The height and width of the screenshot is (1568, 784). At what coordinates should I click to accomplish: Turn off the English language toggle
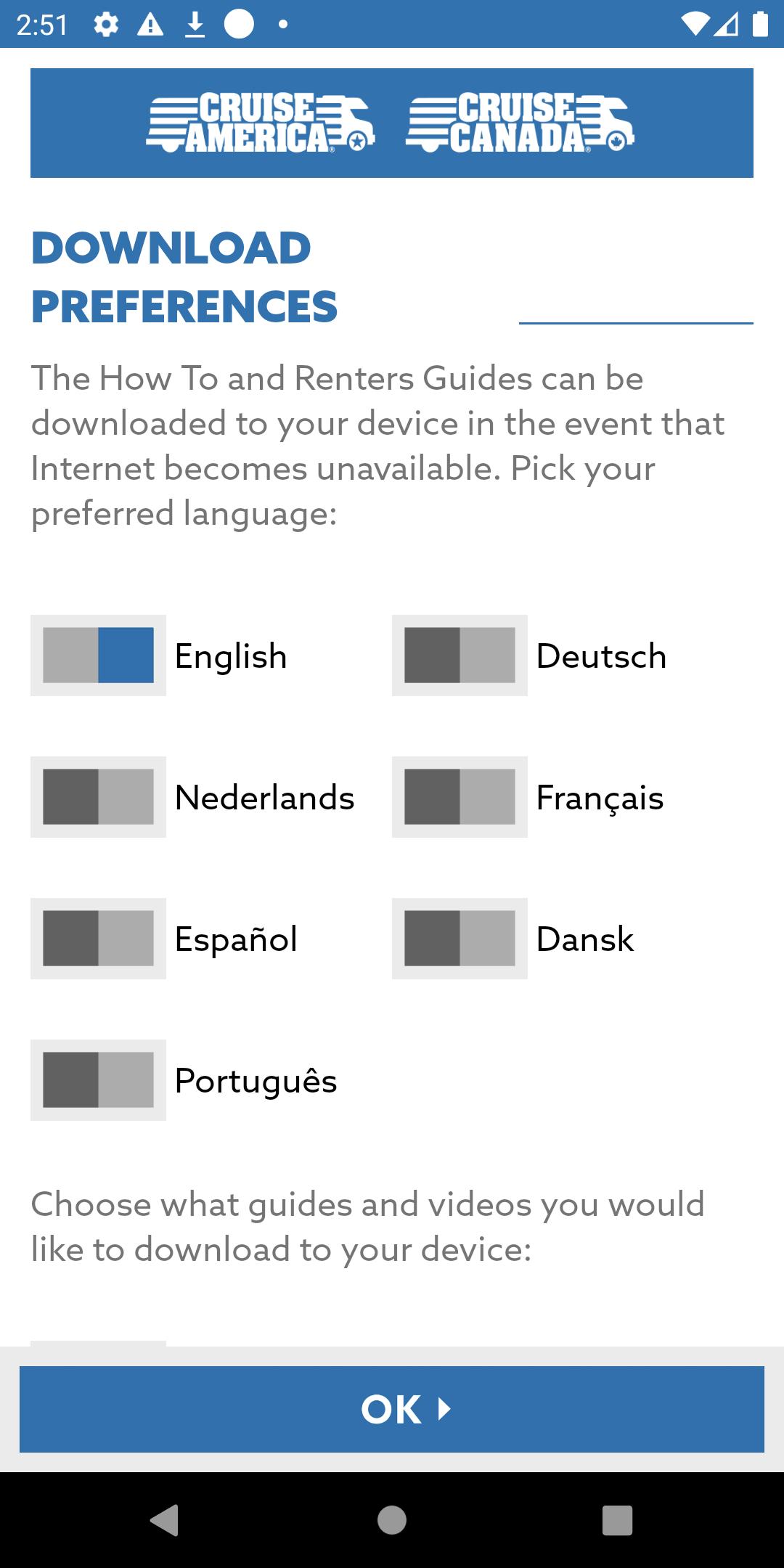[x=98, y=656]
